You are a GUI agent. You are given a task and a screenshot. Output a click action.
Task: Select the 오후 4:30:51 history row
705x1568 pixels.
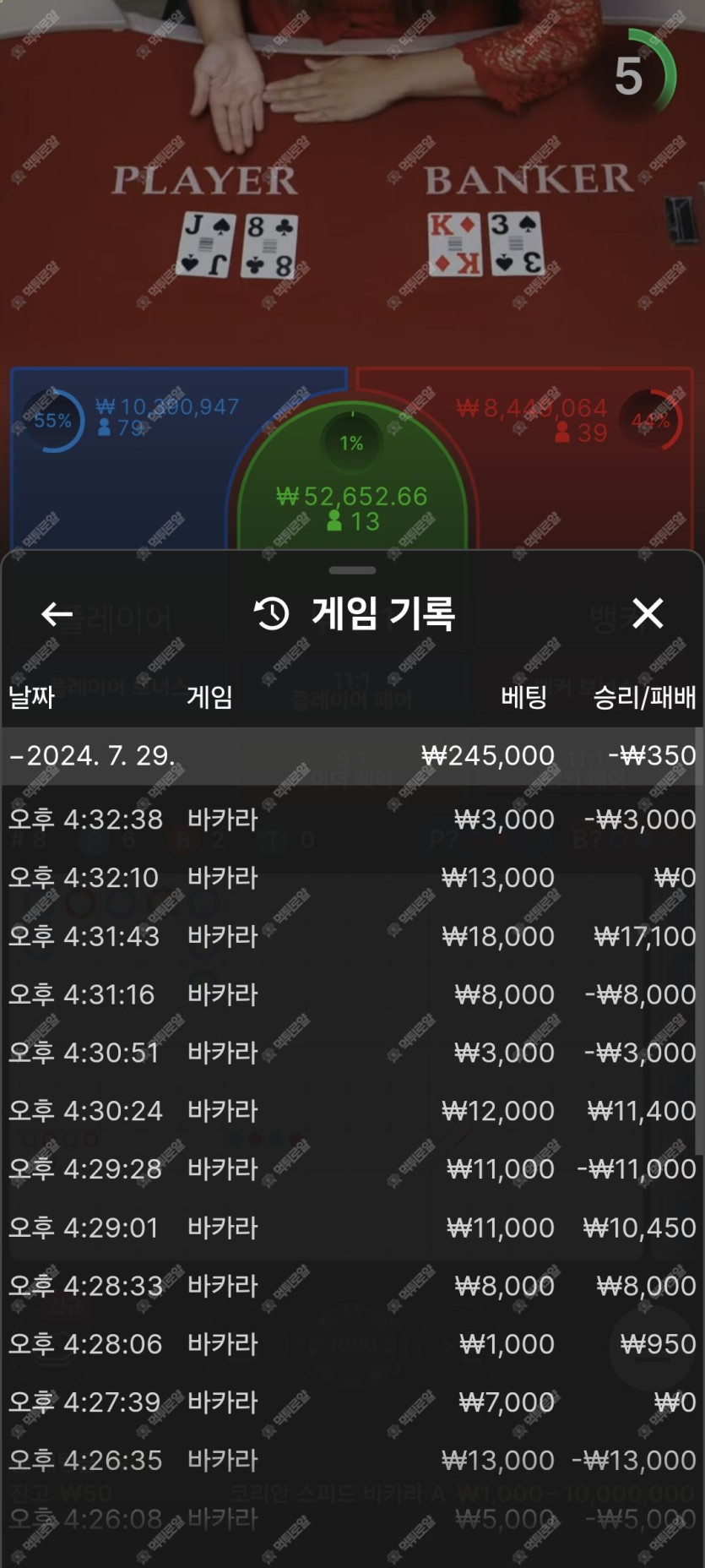[x=352, y=1053]
